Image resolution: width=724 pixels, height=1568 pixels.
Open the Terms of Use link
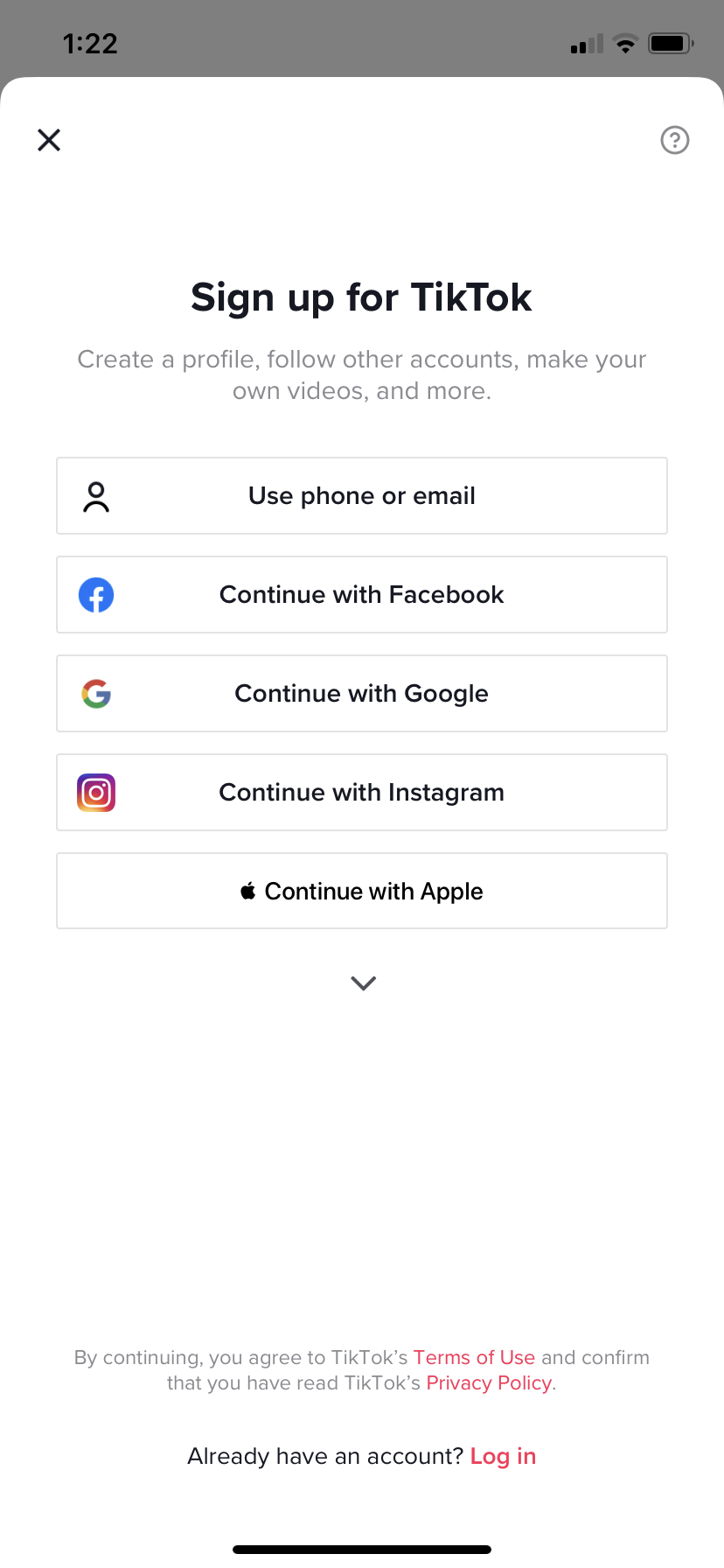click(474, 1357)
